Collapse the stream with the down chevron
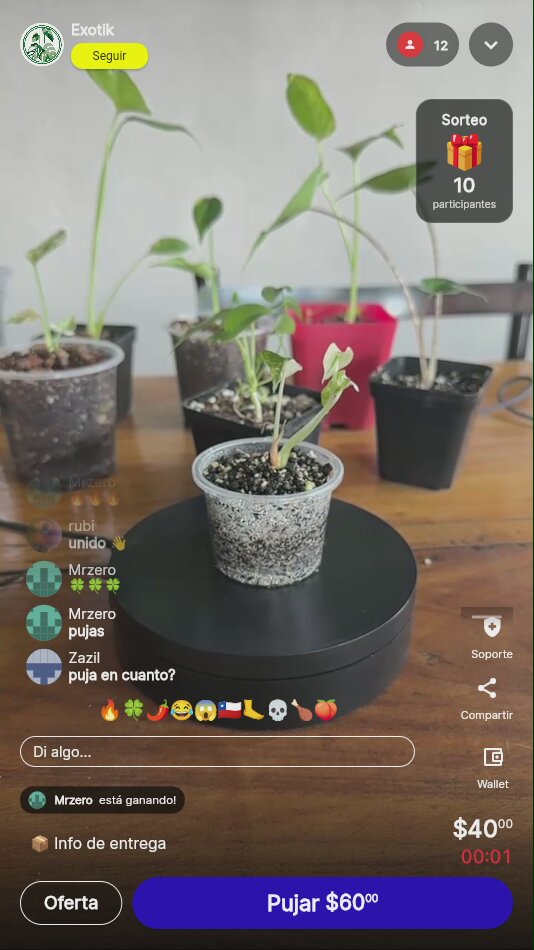 tap(491, 45)
